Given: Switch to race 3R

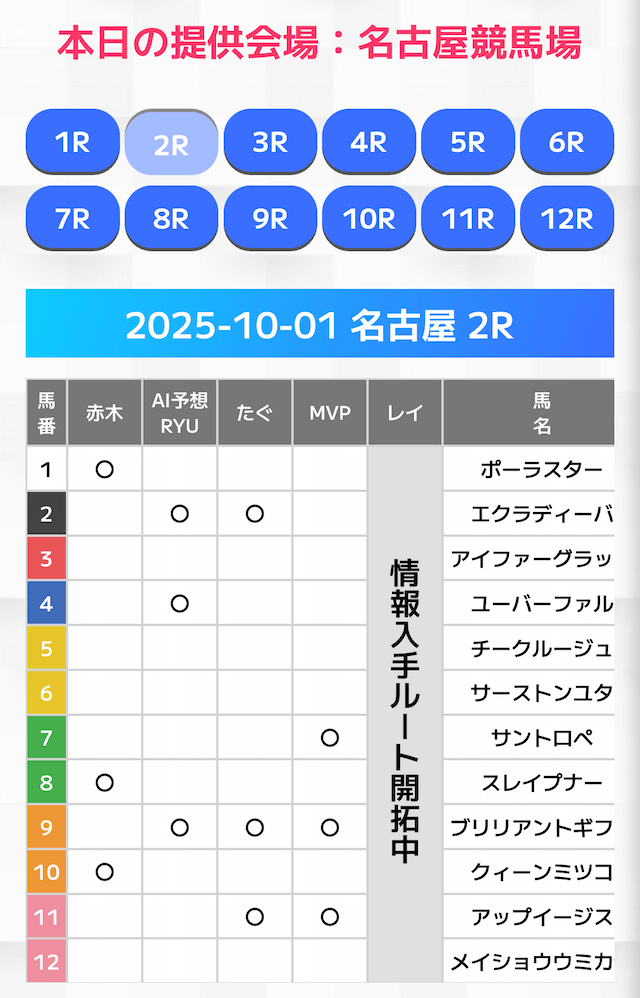Looking at the screenshot, I should pos(270,142).
